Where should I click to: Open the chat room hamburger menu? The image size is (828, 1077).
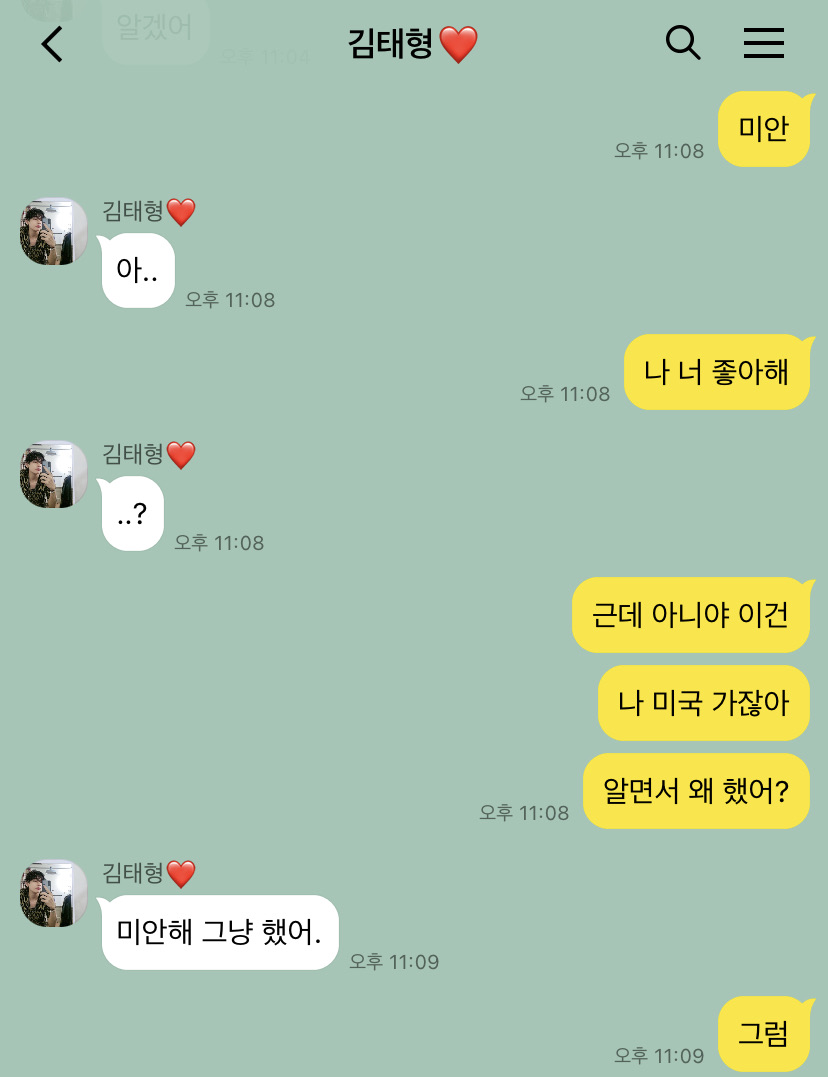pos(764,43)
